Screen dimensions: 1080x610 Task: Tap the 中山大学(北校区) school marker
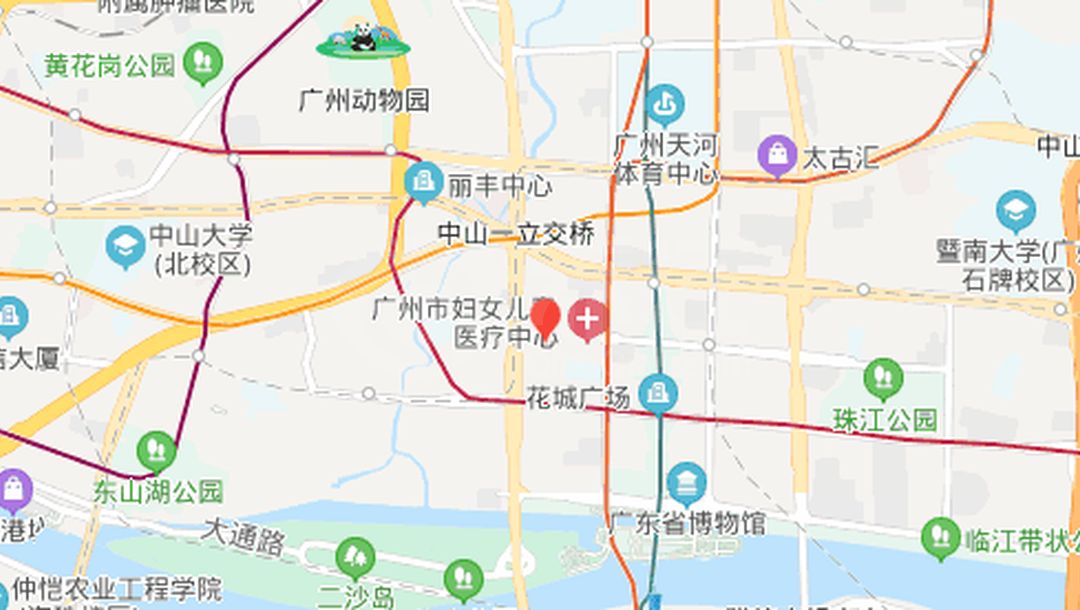126,246
